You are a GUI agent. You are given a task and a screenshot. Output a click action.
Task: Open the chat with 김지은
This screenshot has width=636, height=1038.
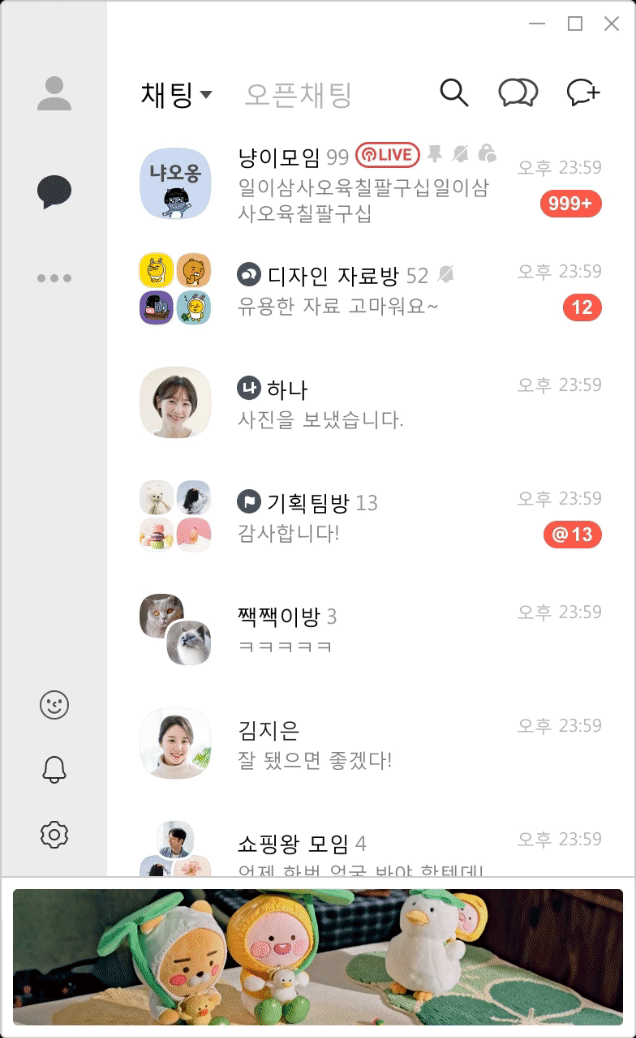[370, 743]
